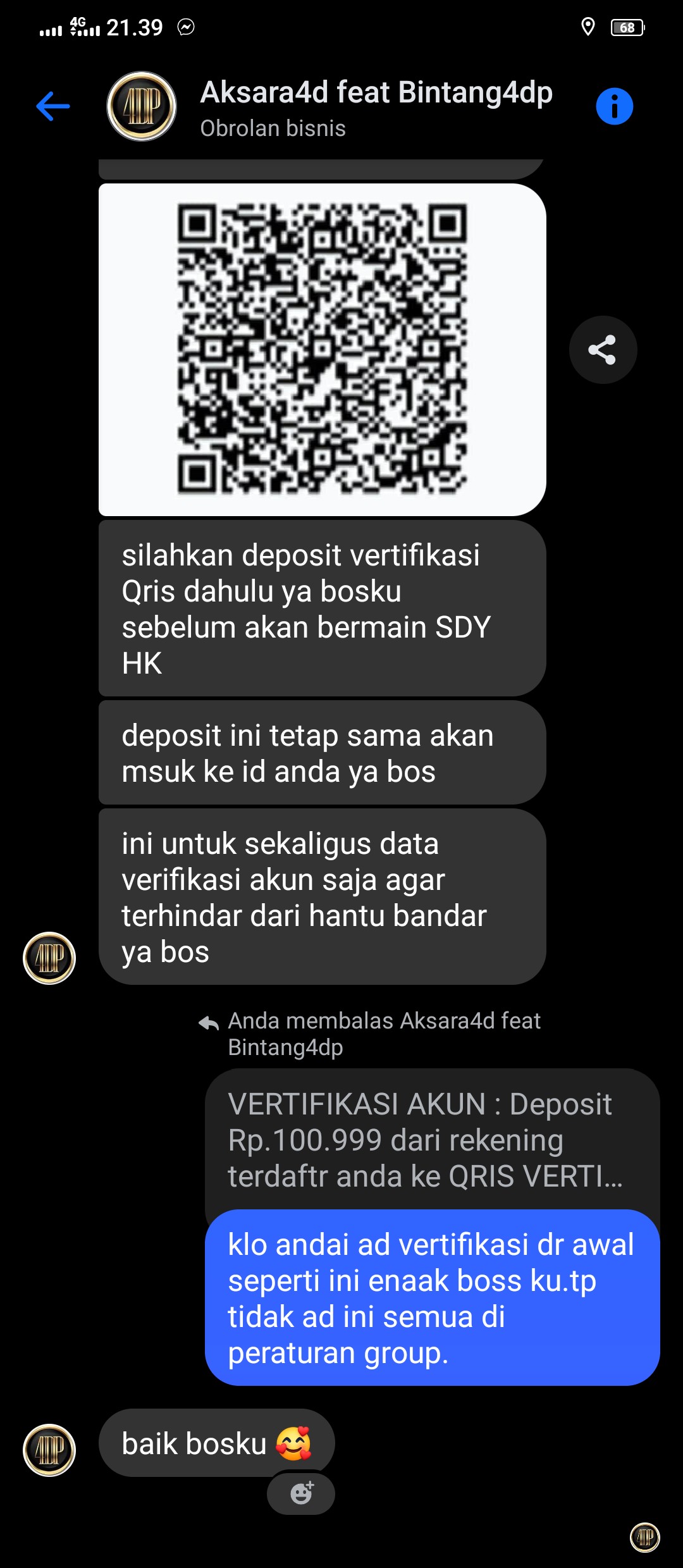Open Aksara4d feat Bintang4dp chat header profile
Image resolution: width=683 pixels, height=1568 pixels.
[x=376, y=108]
